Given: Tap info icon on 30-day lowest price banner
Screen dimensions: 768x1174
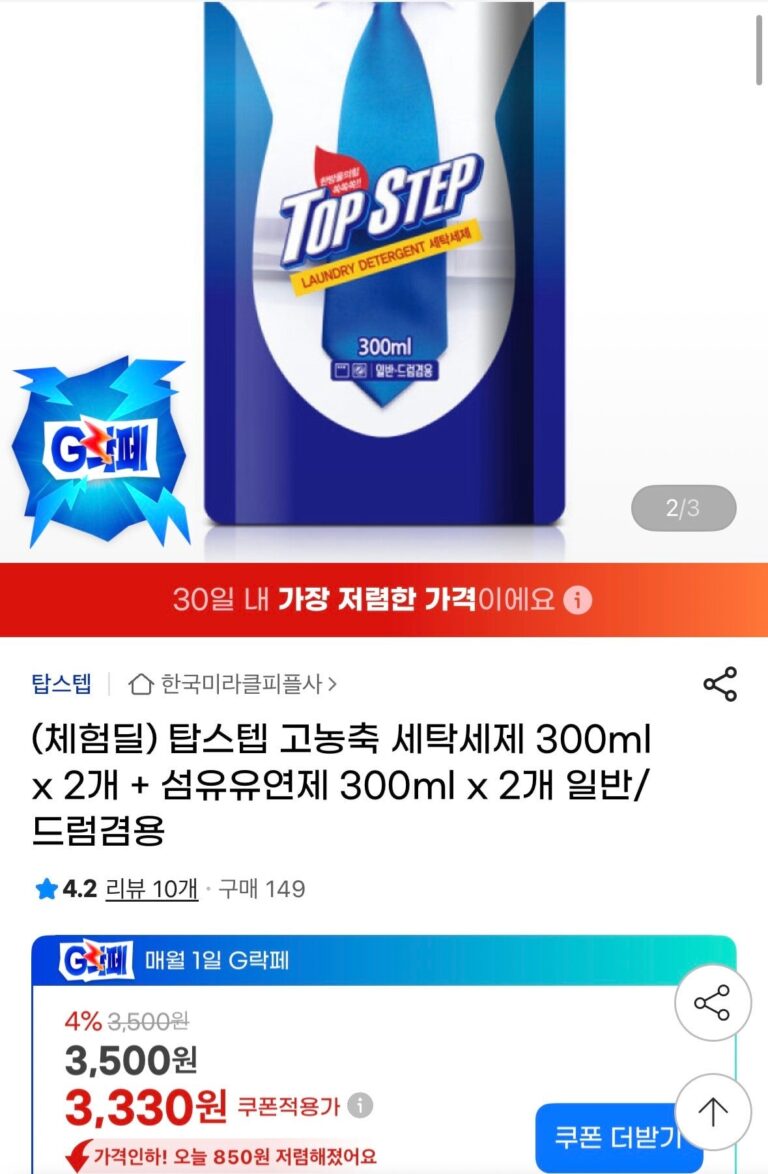Looking at the screenshot, I should tap(578, 600).
